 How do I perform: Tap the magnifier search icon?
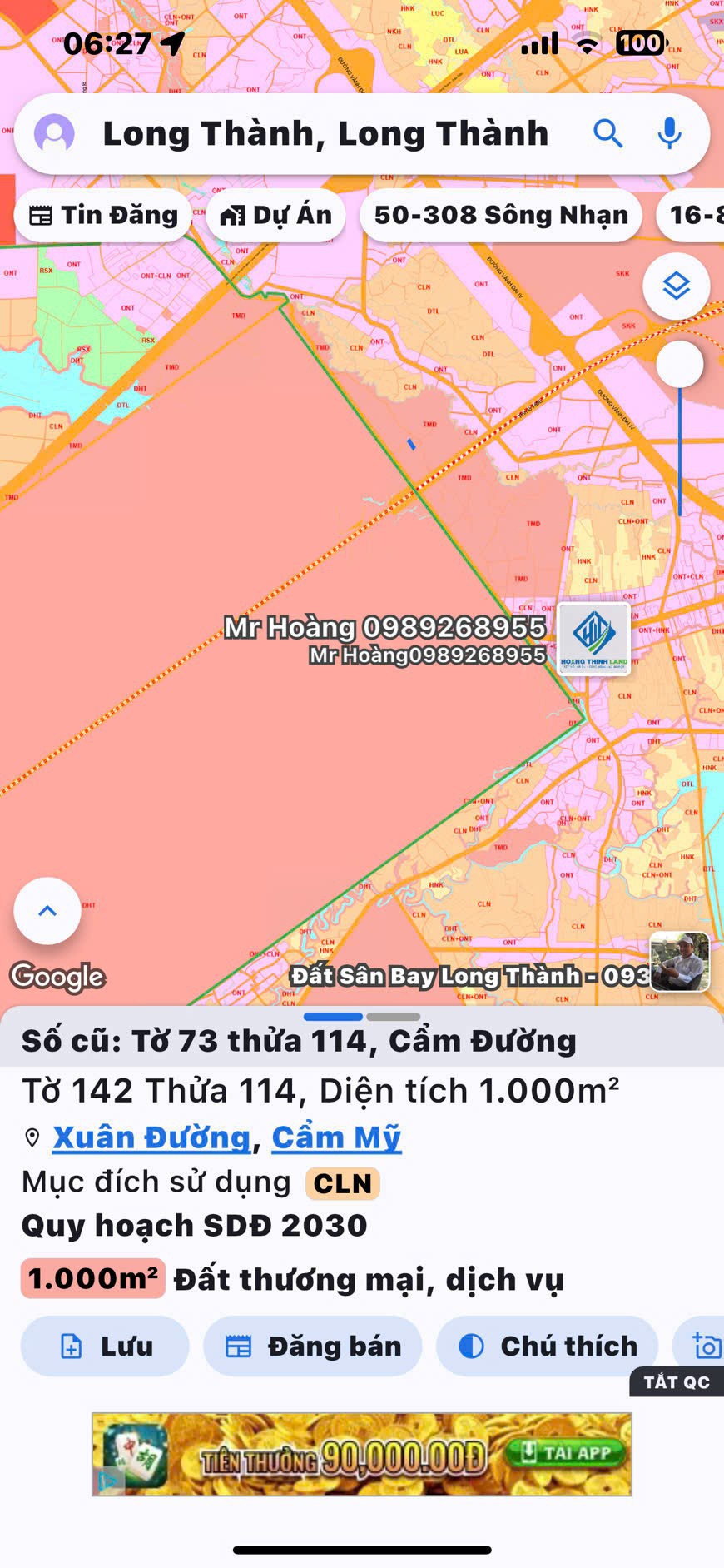(607, 133)
